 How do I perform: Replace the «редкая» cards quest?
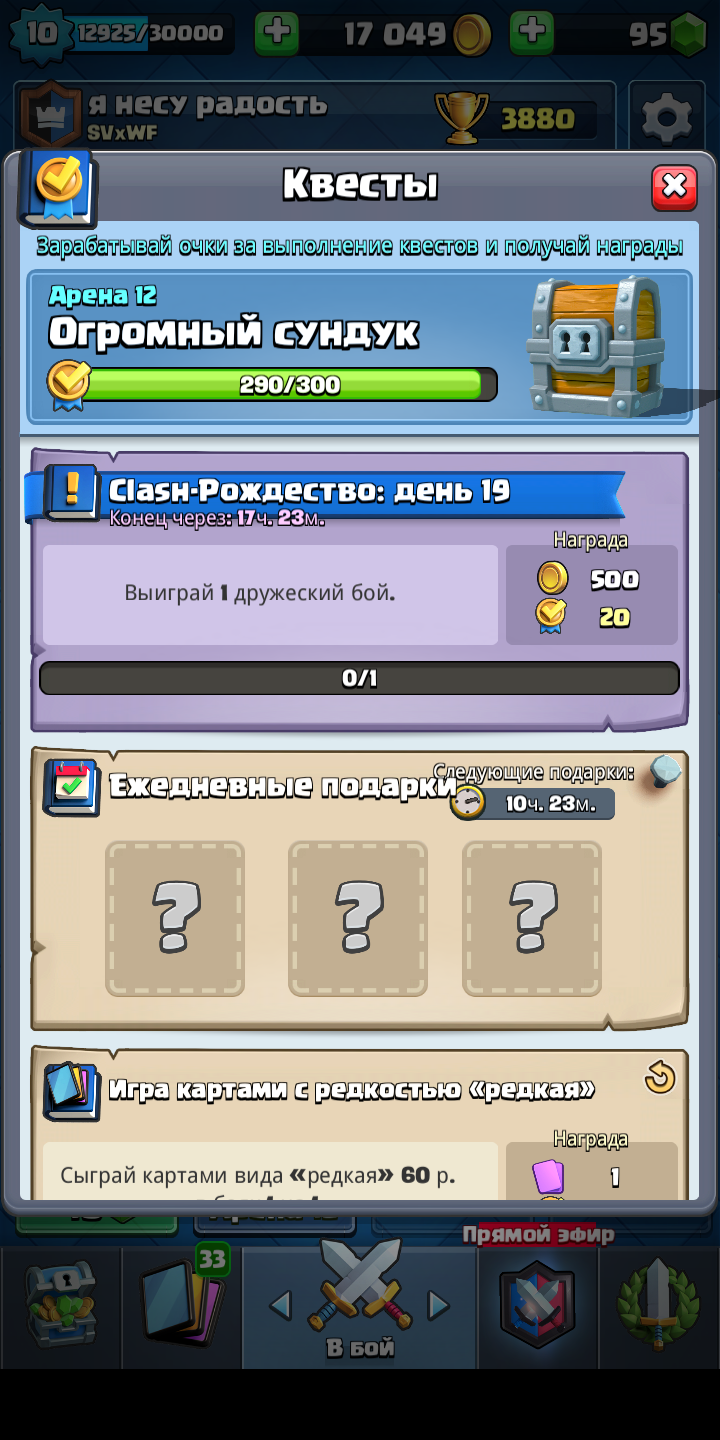pos(660,1078)
